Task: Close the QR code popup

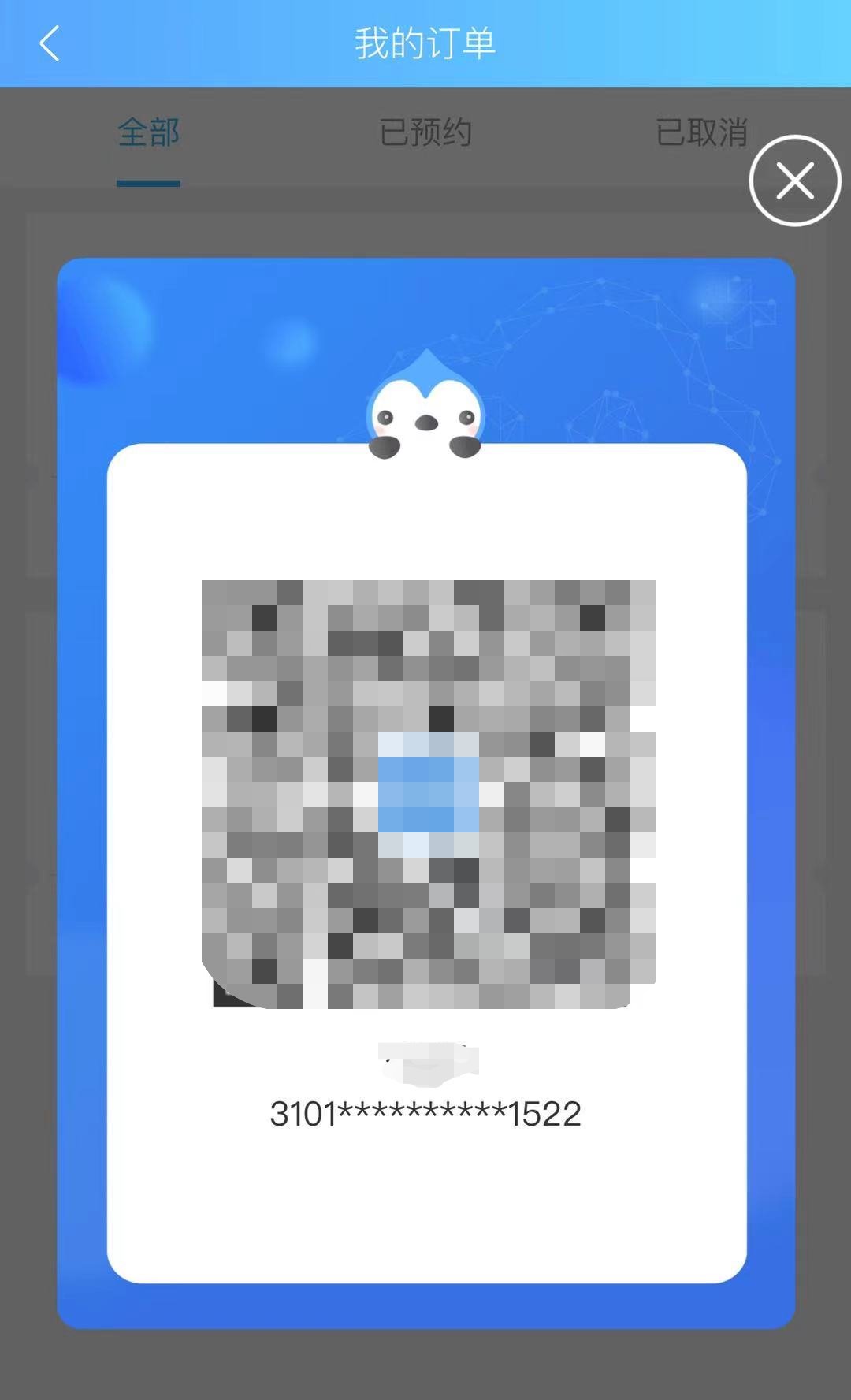Action: [x=794, y=181]
